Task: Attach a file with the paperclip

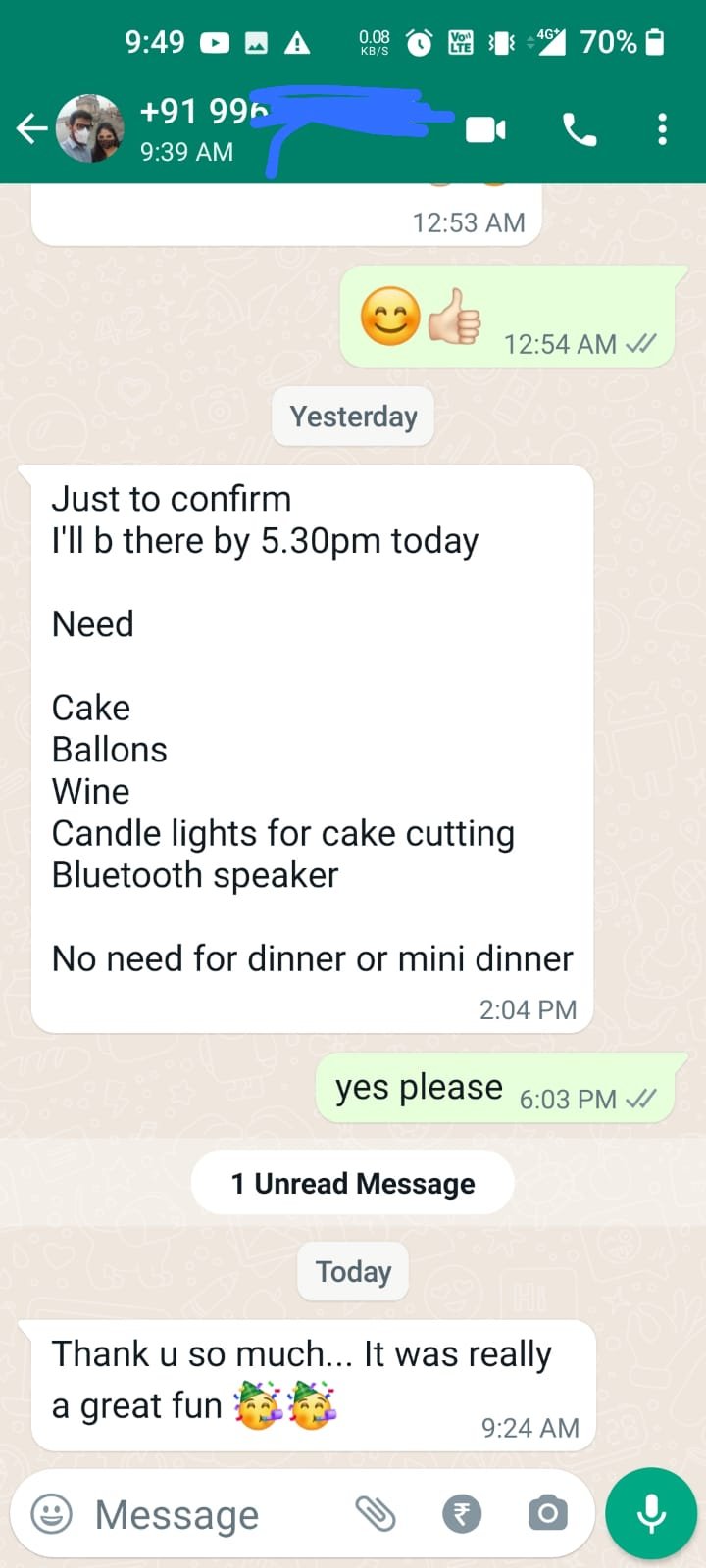Action: [375, 1514]
